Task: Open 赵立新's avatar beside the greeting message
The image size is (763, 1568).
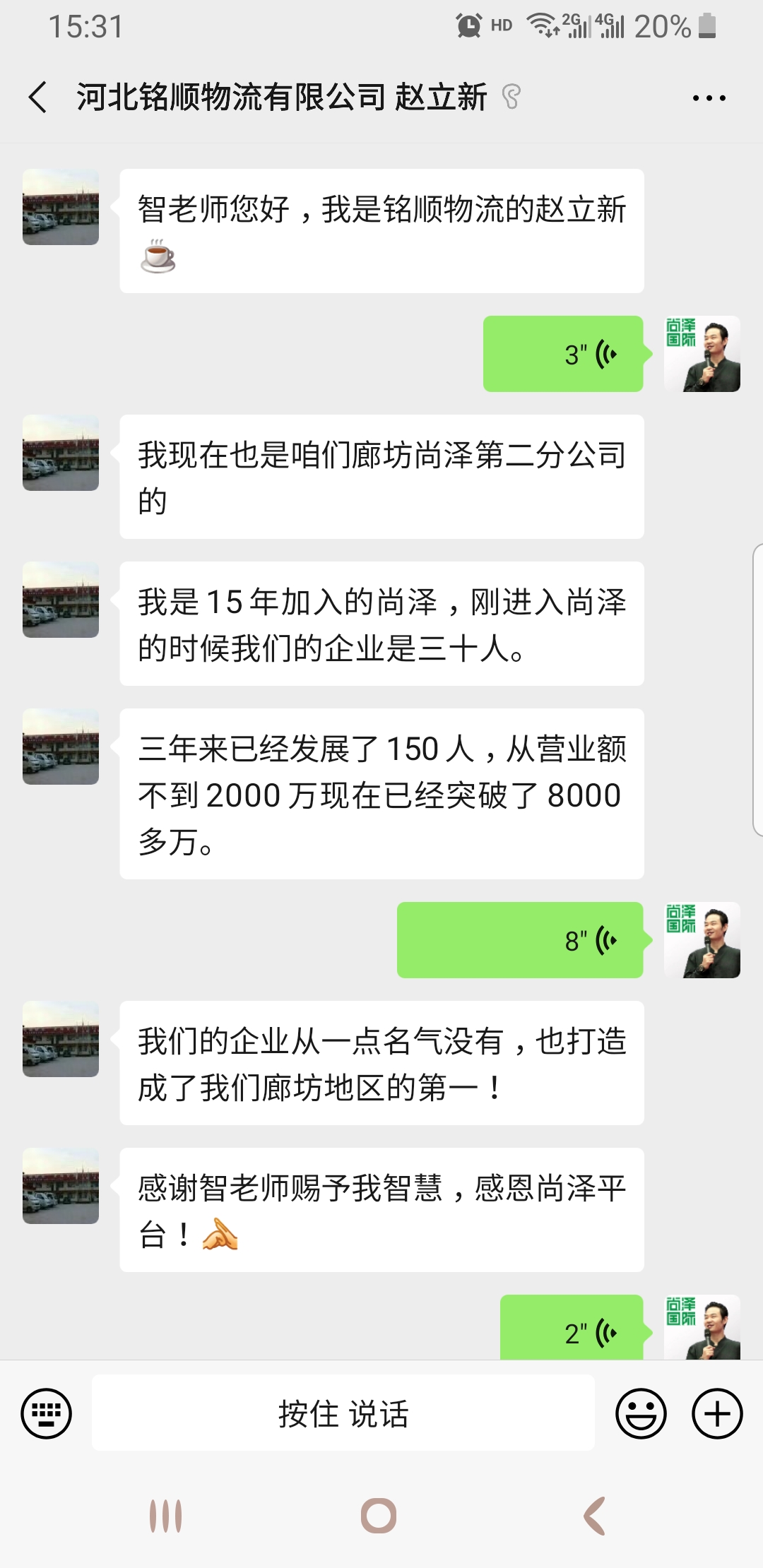Action: 61,207
